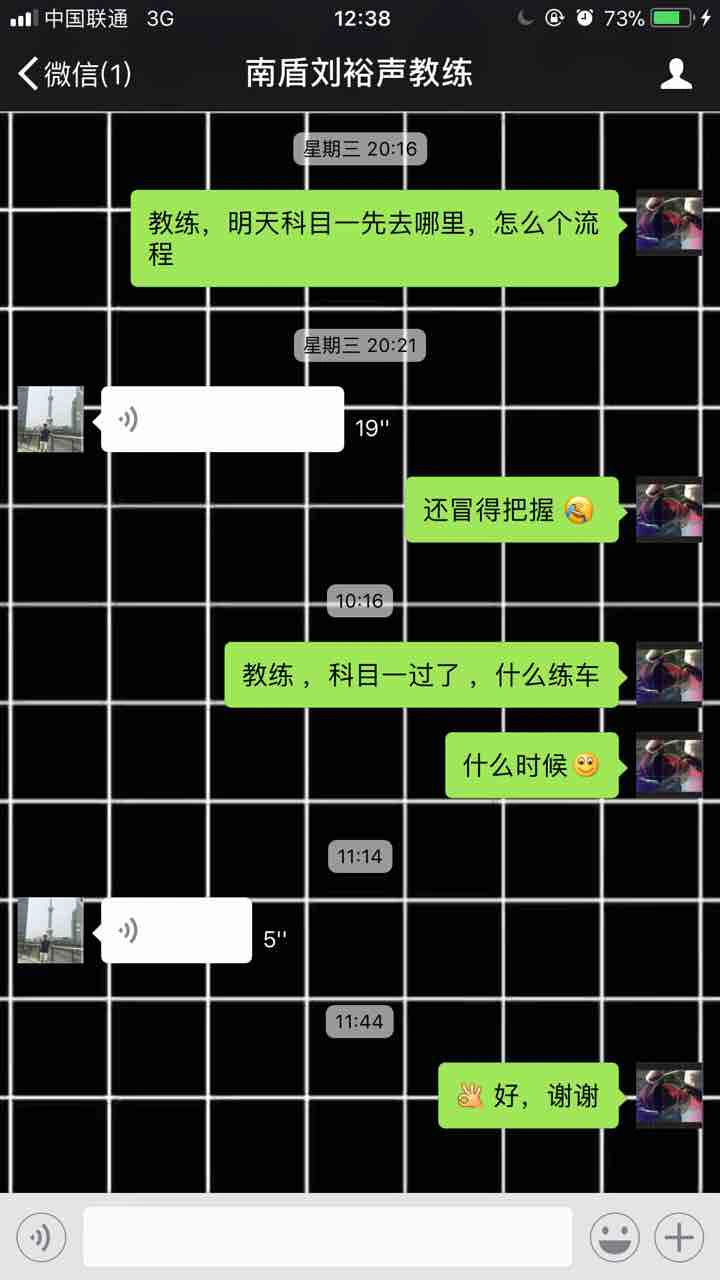Play the 5-second voice message
Viewport: 720px width, 1280px height.
tap(176, 930)
